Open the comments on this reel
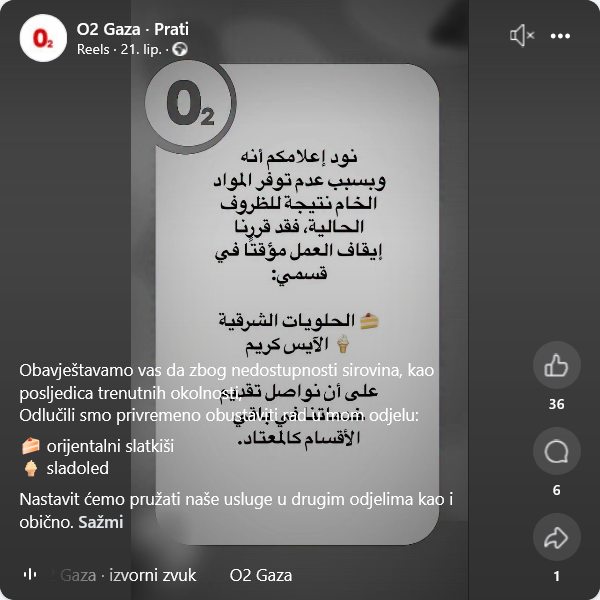Screen dimensions: 600x600 (x=556, y=452)
